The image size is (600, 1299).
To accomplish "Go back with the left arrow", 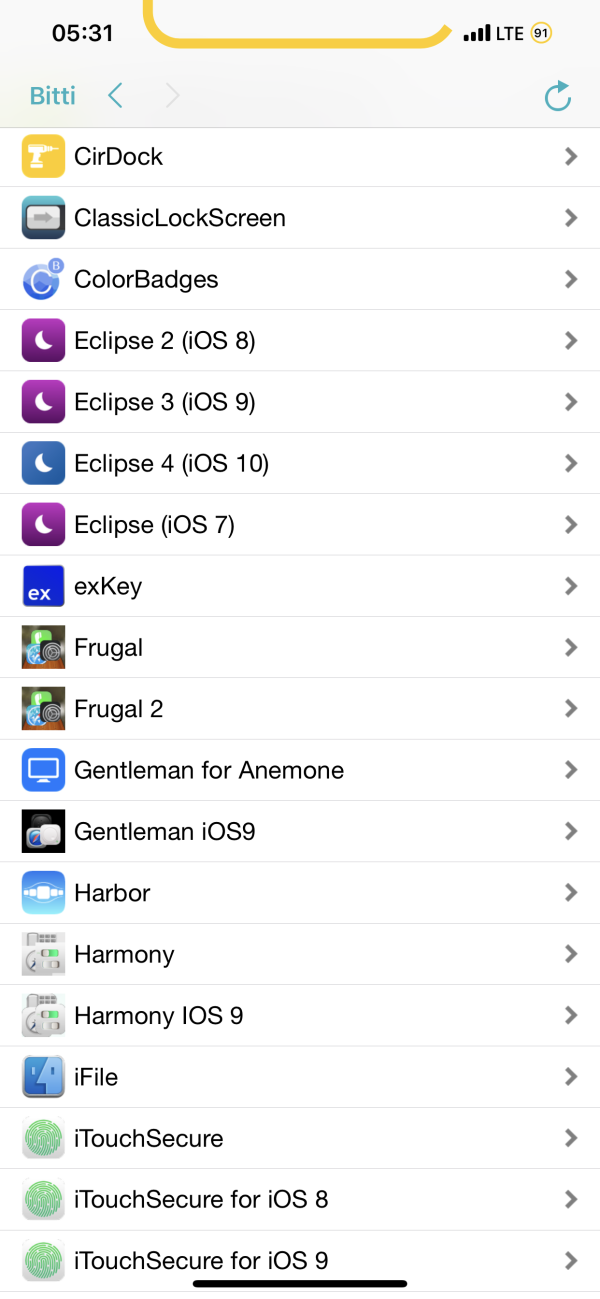I will pos(116,96).
